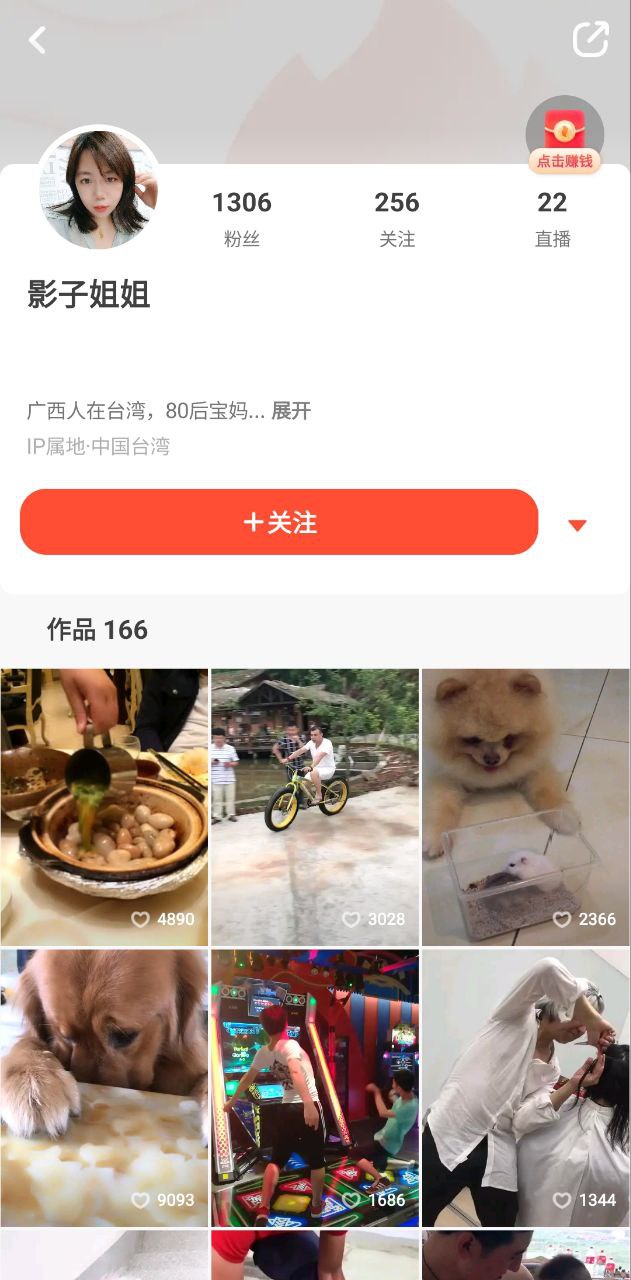Open the clay pot food video with 4890 likes

104,806
